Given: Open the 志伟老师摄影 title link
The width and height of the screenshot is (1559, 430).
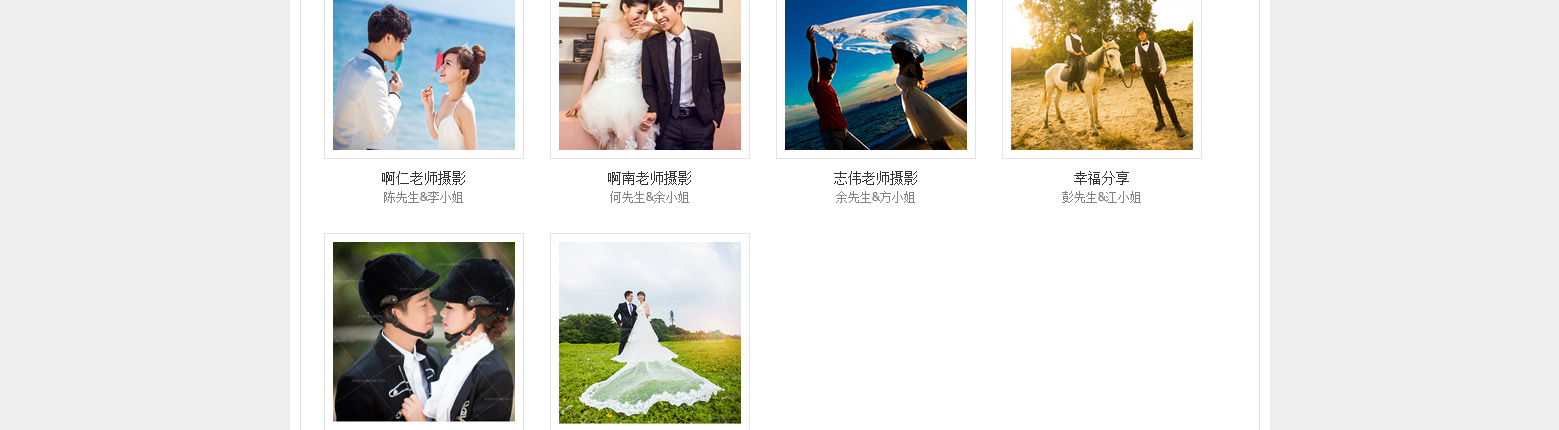Looking at the screenshot, I should coord(876,178).
